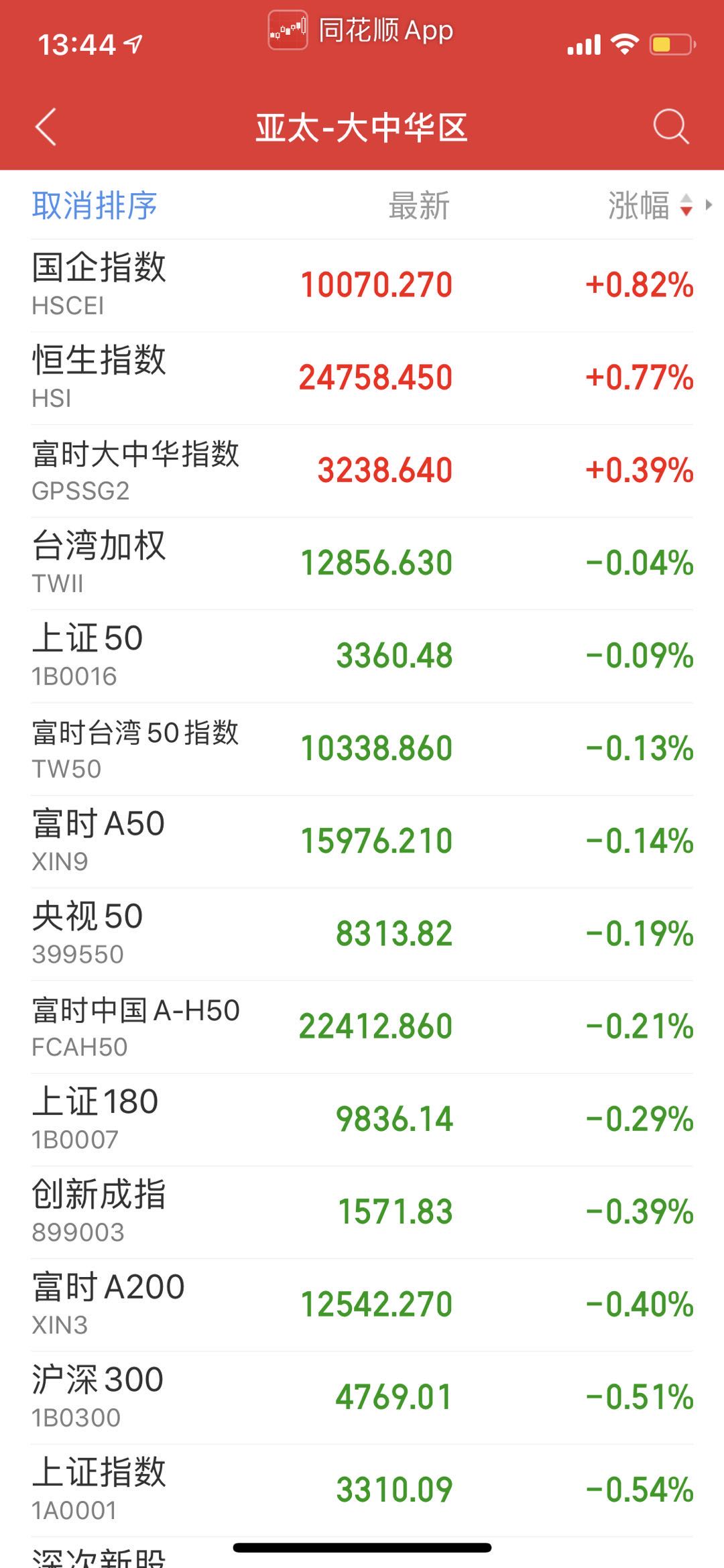Tap the Wi-Fi icon in the status bar
This screenshot has height=1568, width=724.
pos(624,42)
